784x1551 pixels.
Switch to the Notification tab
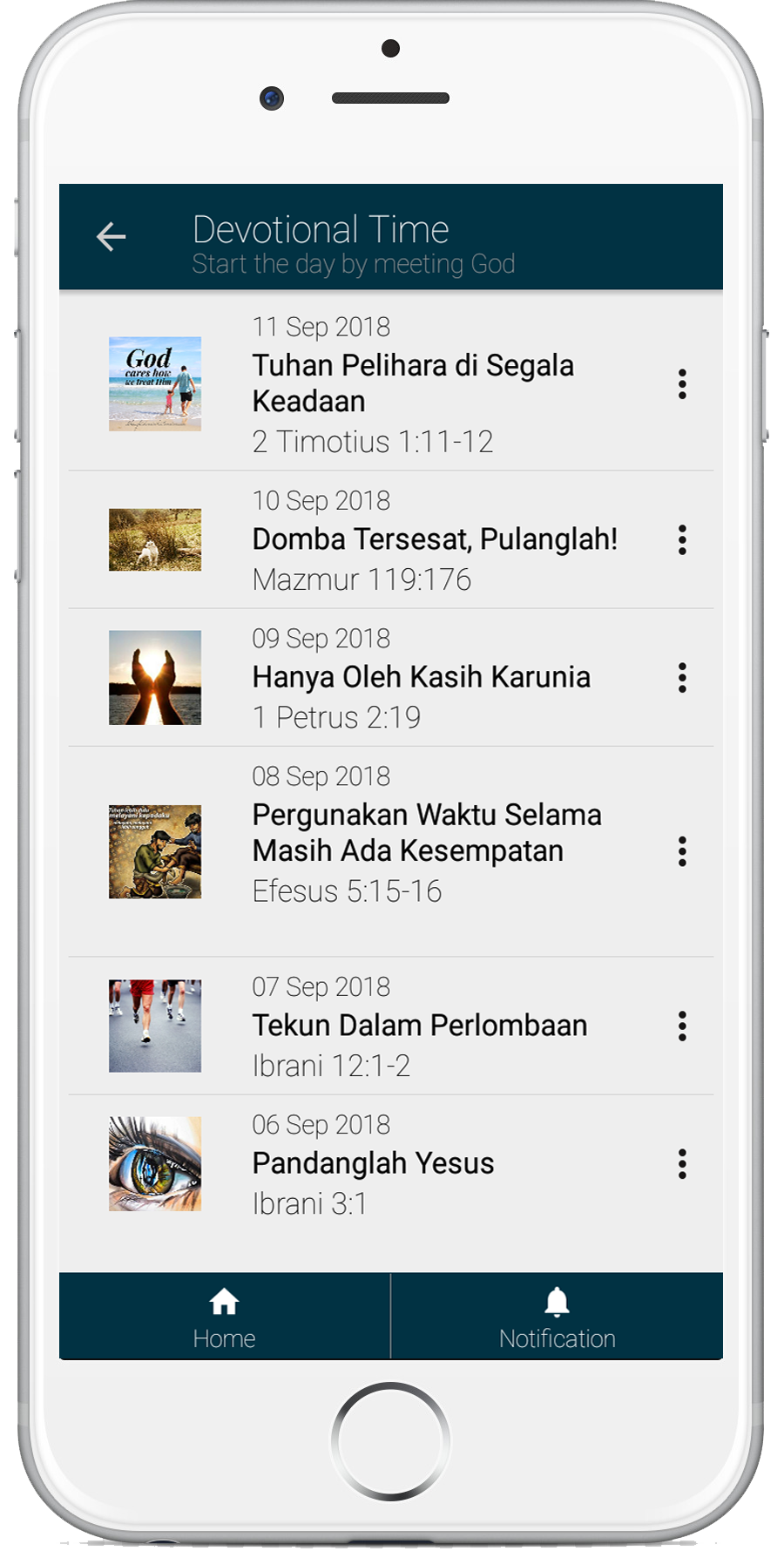[x=557, y=1317]
